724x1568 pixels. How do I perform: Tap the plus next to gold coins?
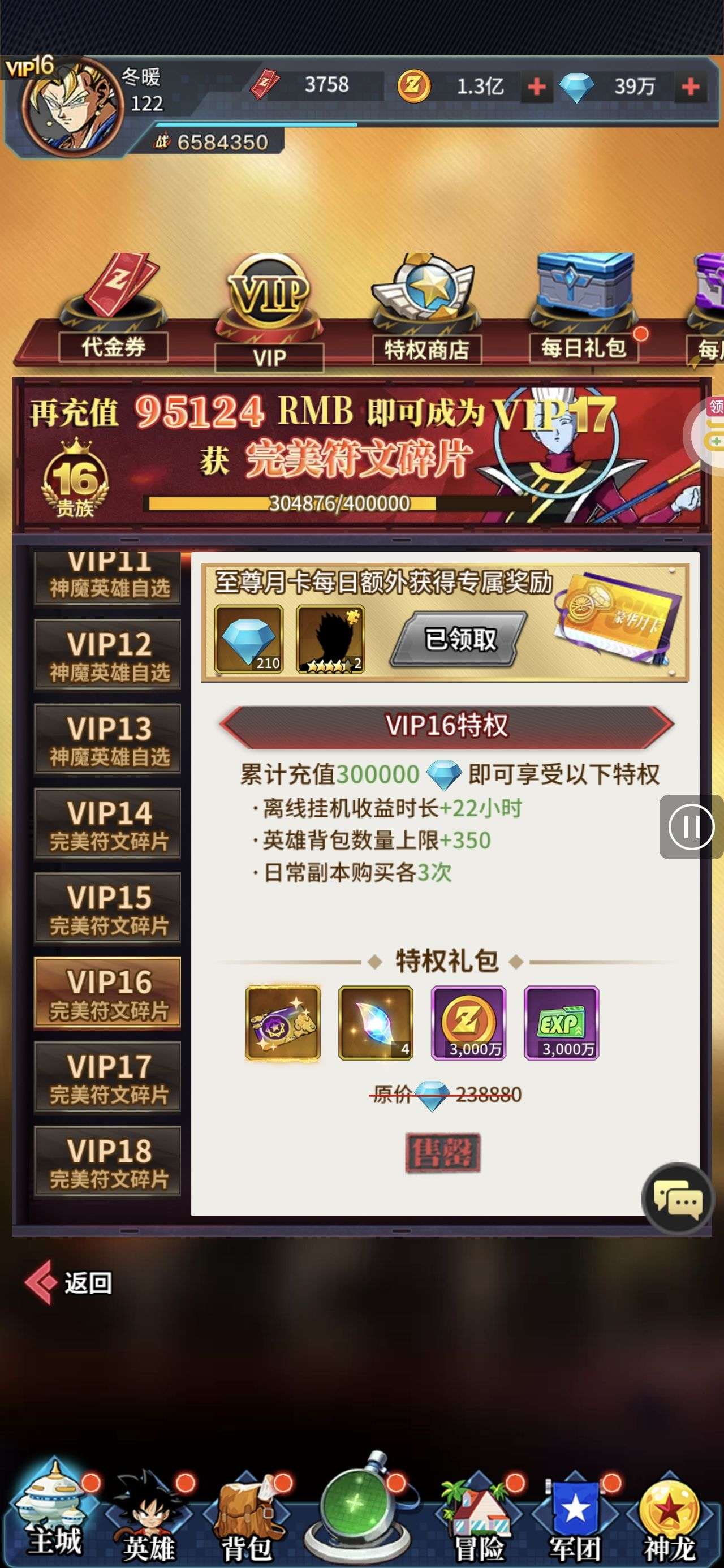click(x=536, y=87)
